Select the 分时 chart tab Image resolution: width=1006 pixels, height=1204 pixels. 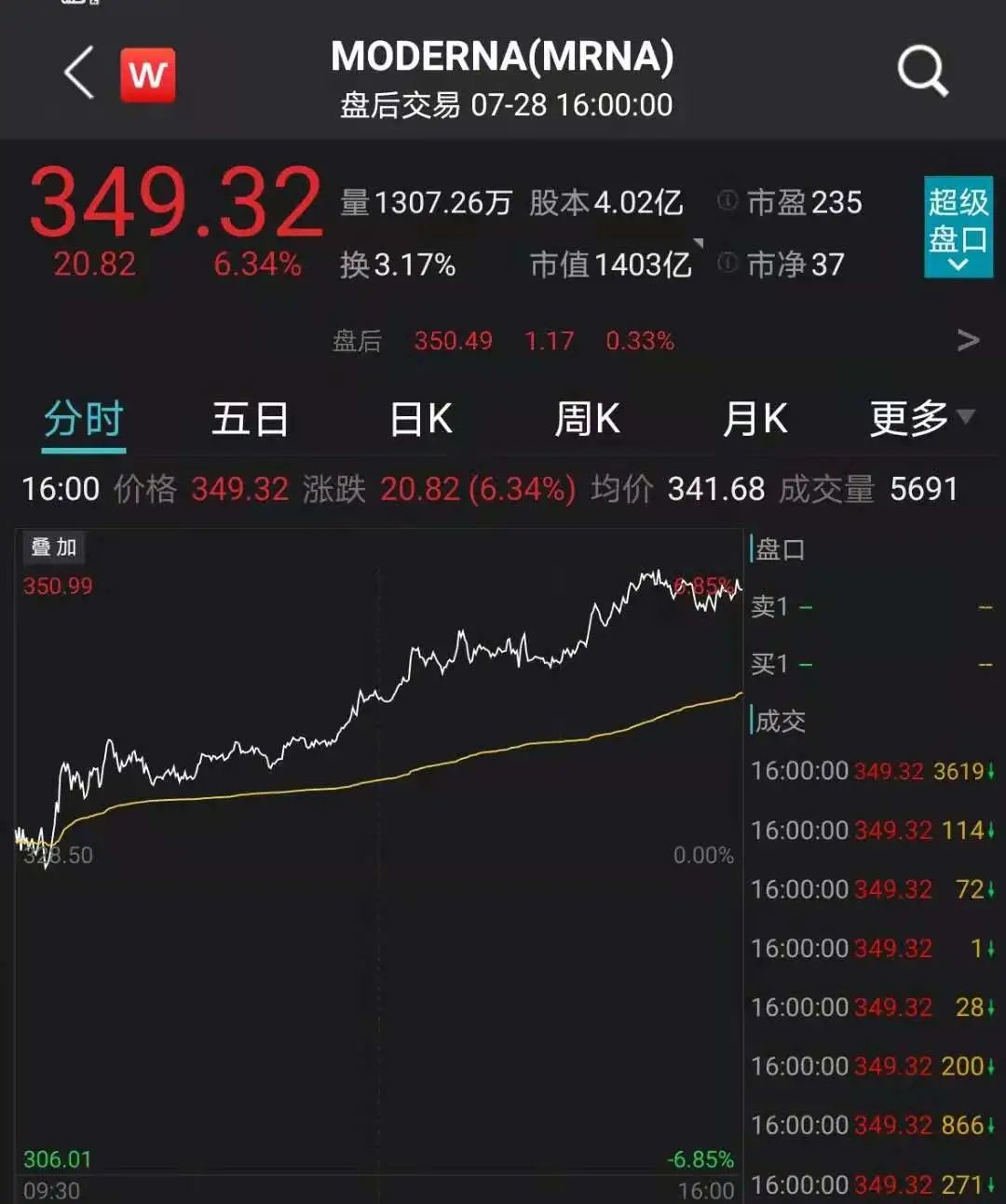(84, 420)
